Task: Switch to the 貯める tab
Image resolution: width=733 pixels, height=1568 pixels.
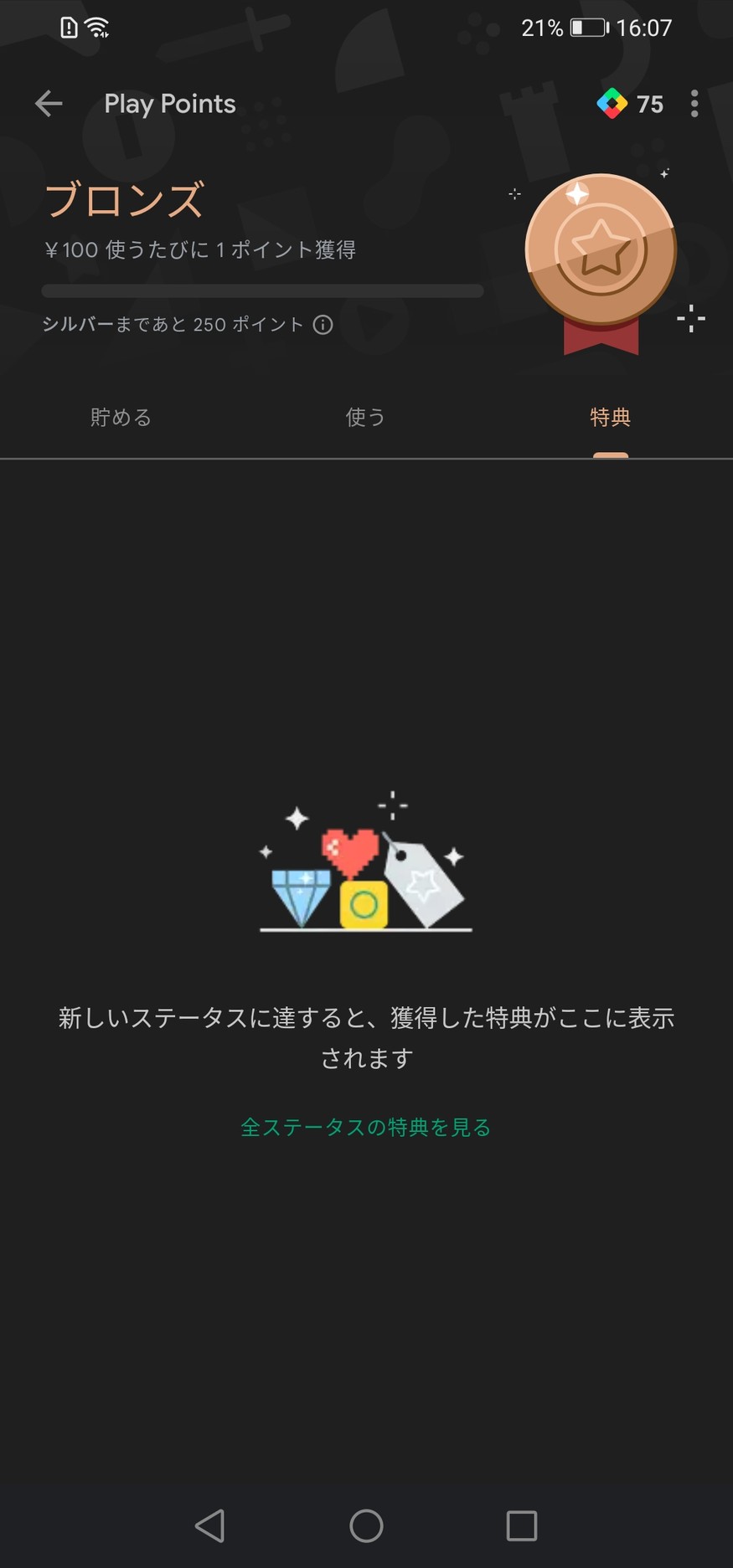Action: (121, 417)
